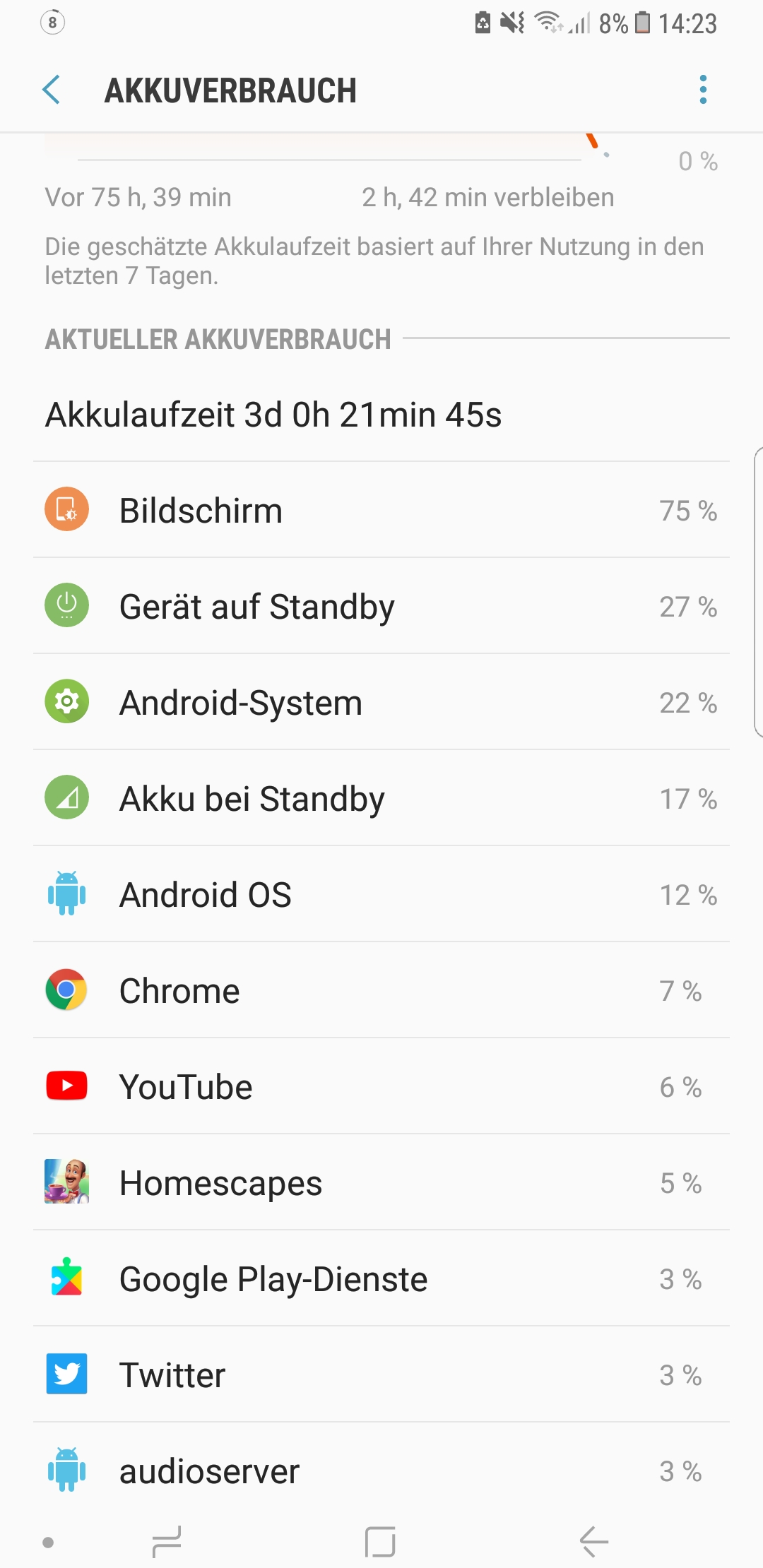The height and width of the screenshot is (1568, 763).
Task: Open Google Play-Dienste usage details
Action: 381,1279
